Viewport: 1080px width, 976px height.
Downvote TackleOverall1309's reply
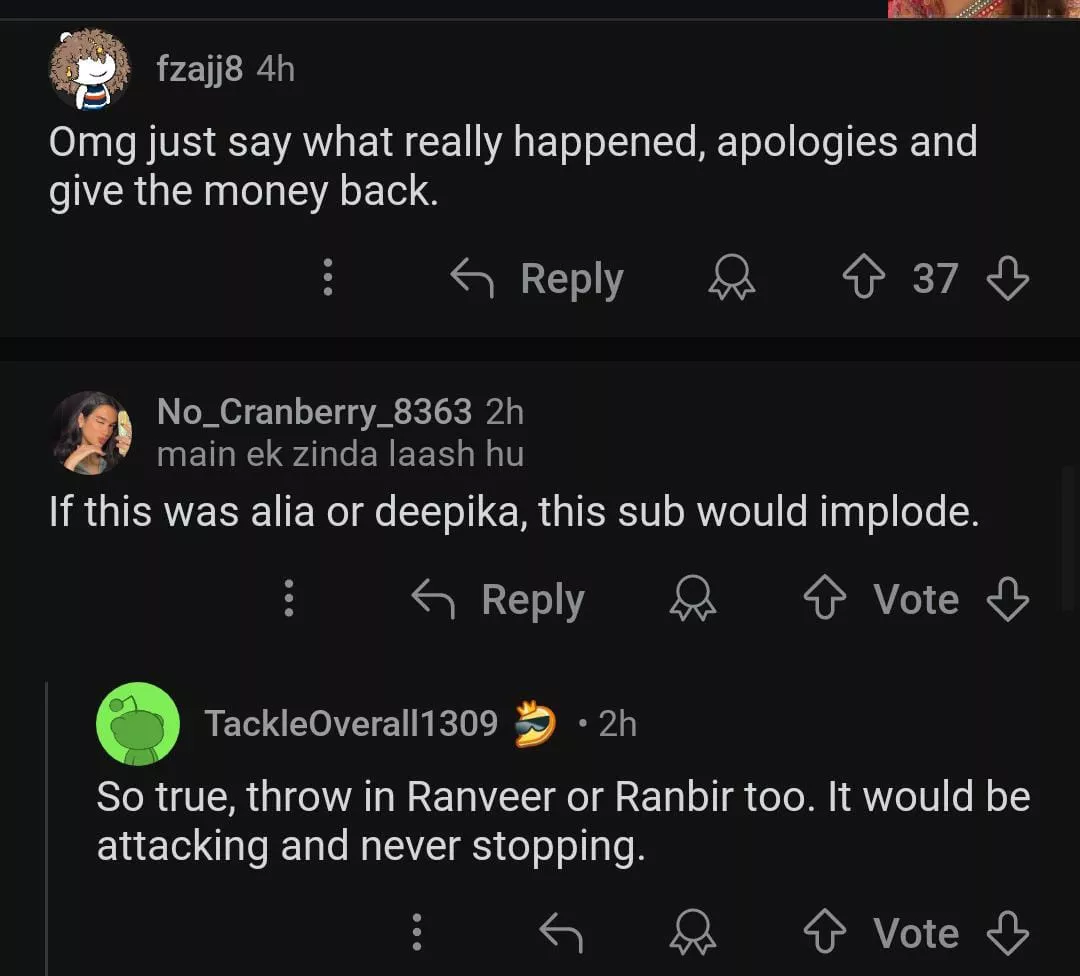pos(1007,933)
